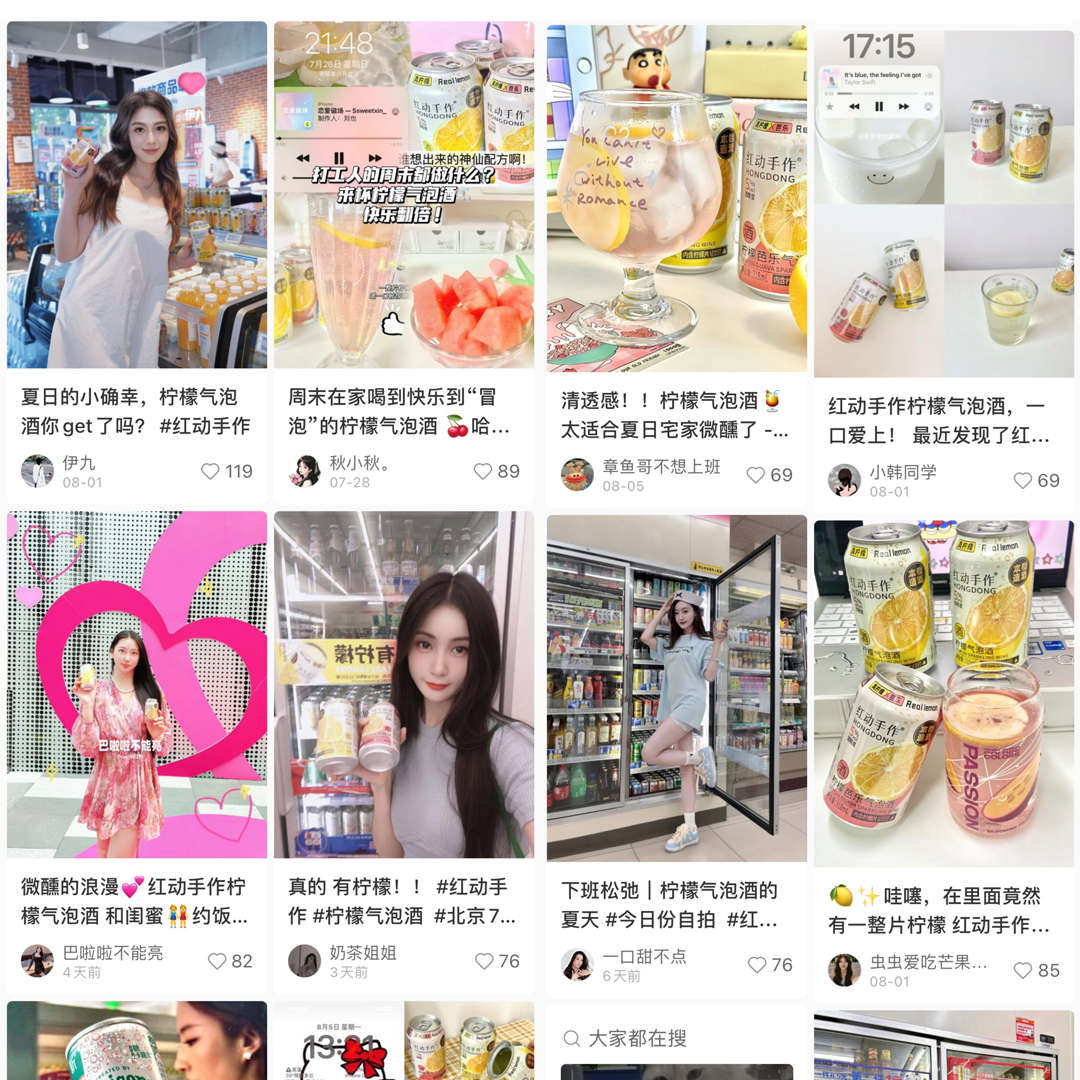This screenshot has width=1080, height=1080.
Task: Open 秋小秋's post 周末在家喝到快乐
Action: [404, 195]
